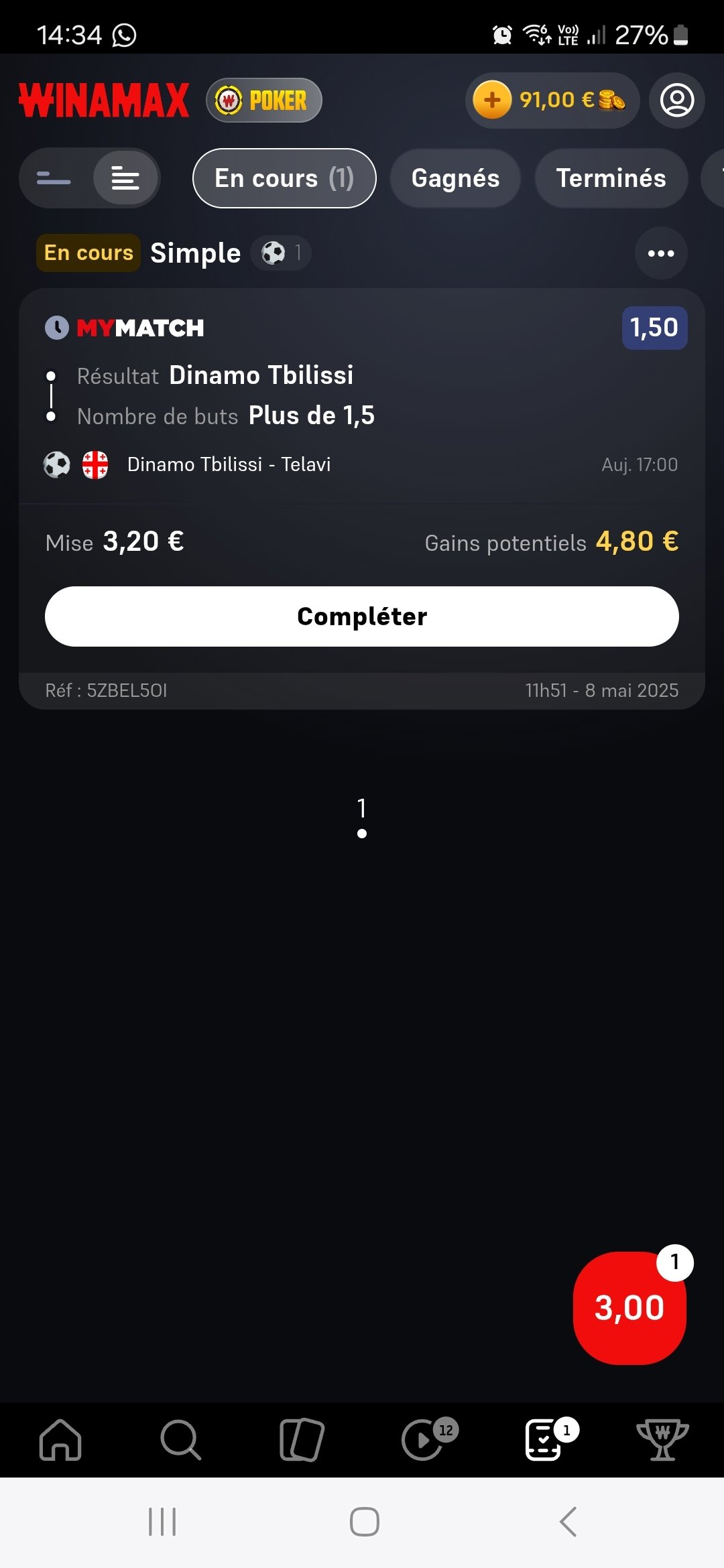Tap the 91,00 € balance to deposit

(x=552, y=101)
